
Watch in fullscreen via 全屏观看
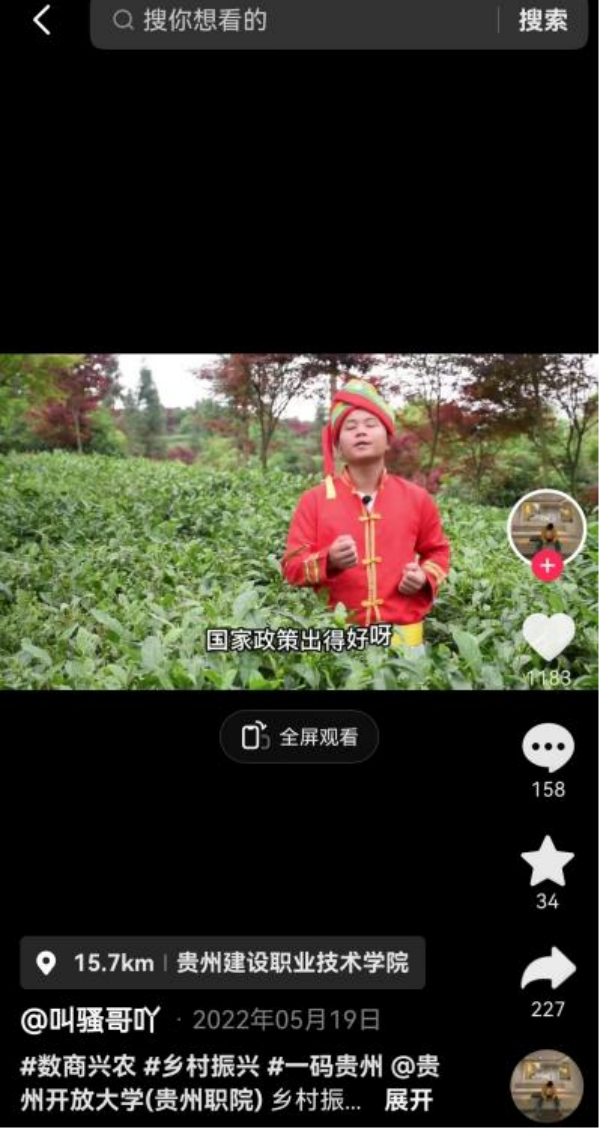pos(299,737)
